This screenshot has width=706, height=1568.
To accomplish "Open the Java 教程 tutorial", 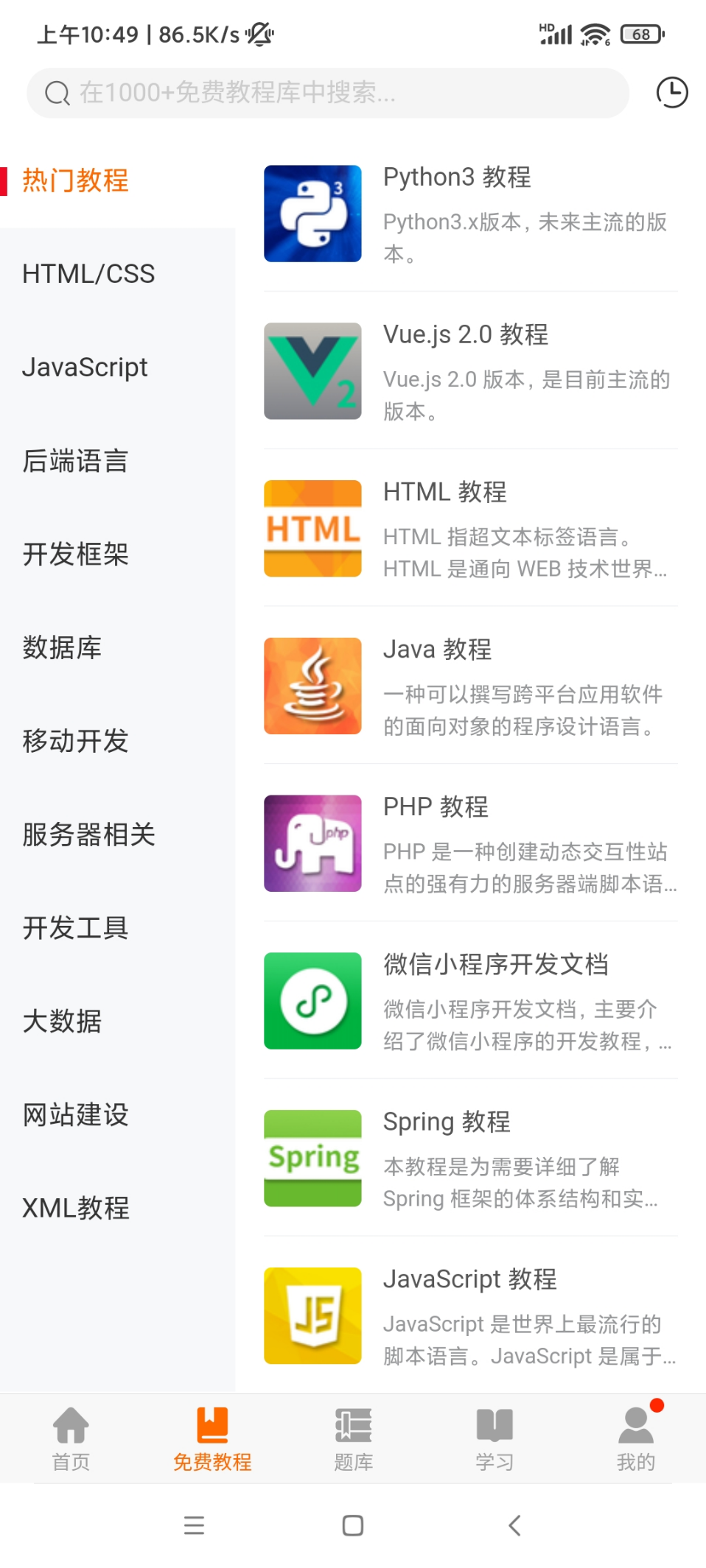I will (x=470, y=686).
